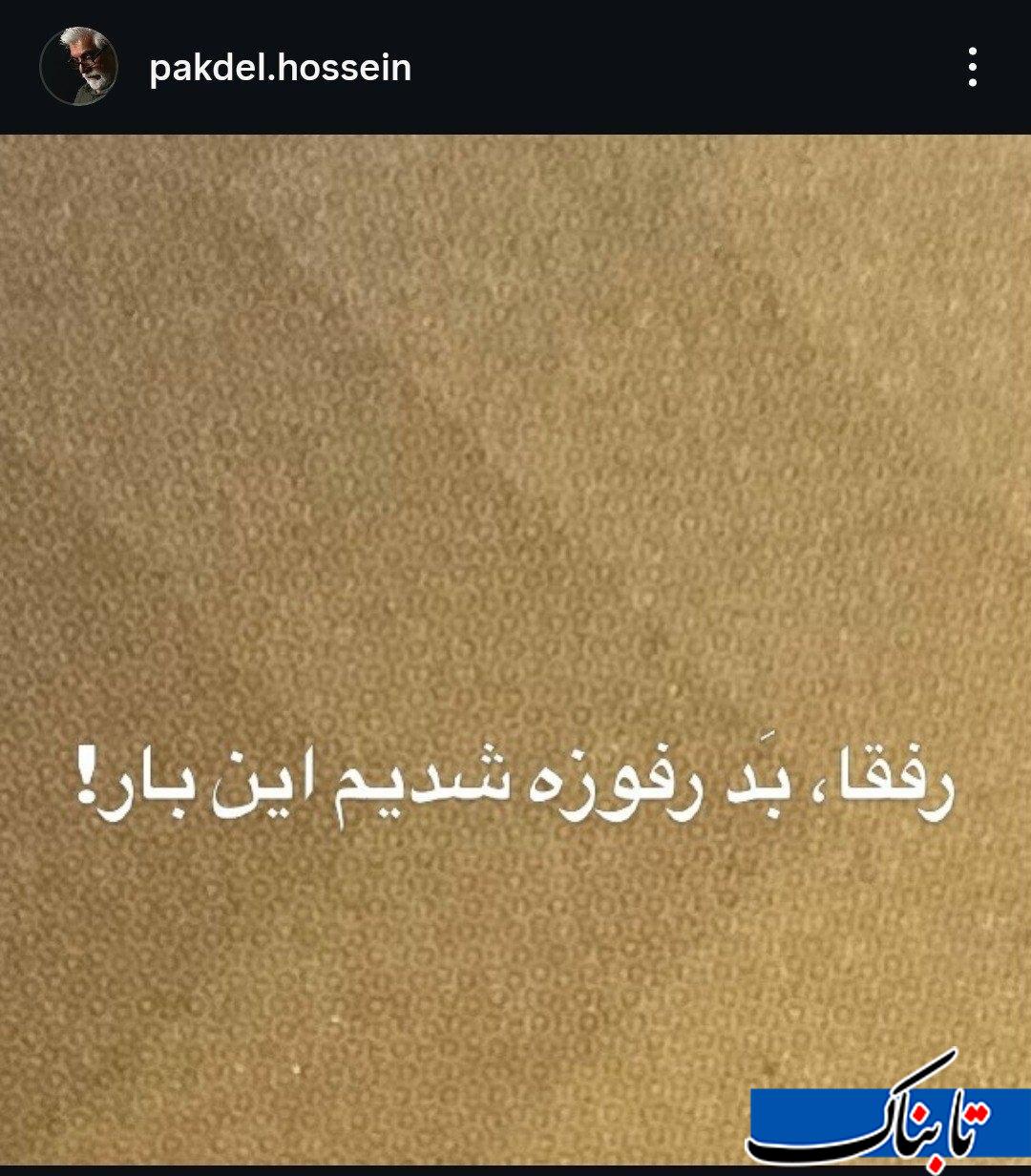Open the post's three-dot overflow menu
1031x1176 pixels.
(972, 68)
